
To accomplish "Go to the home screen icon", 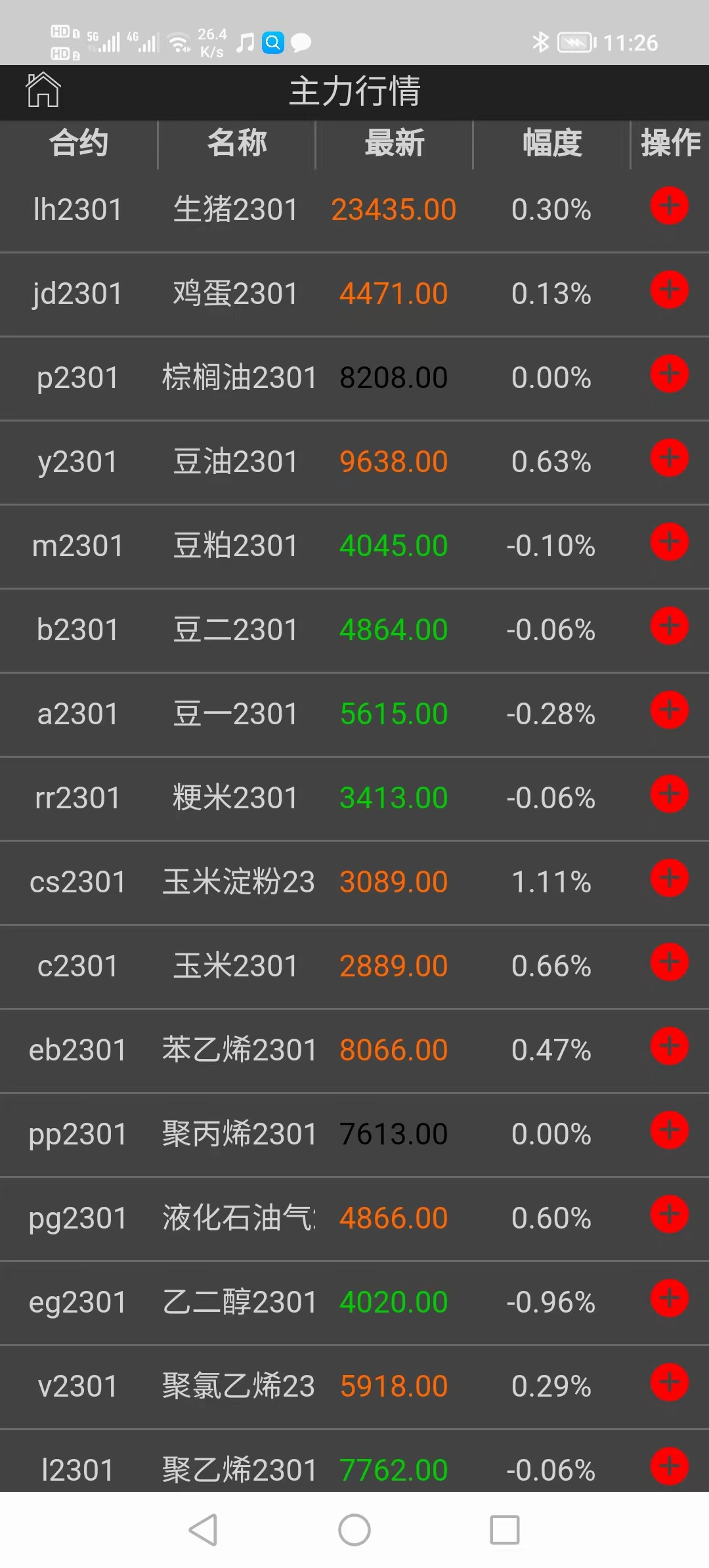I will coord(43,90).
